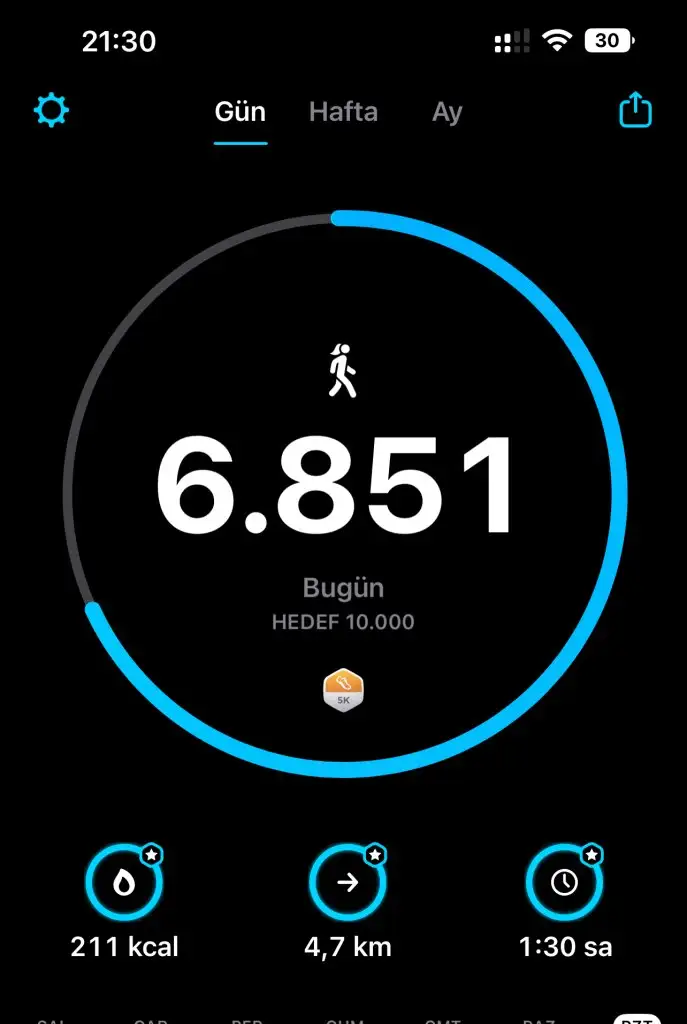Switch to the Hafta tab
Image resolution: width=687 pixels, height=1024 pixels.
(x=343, y=111)
